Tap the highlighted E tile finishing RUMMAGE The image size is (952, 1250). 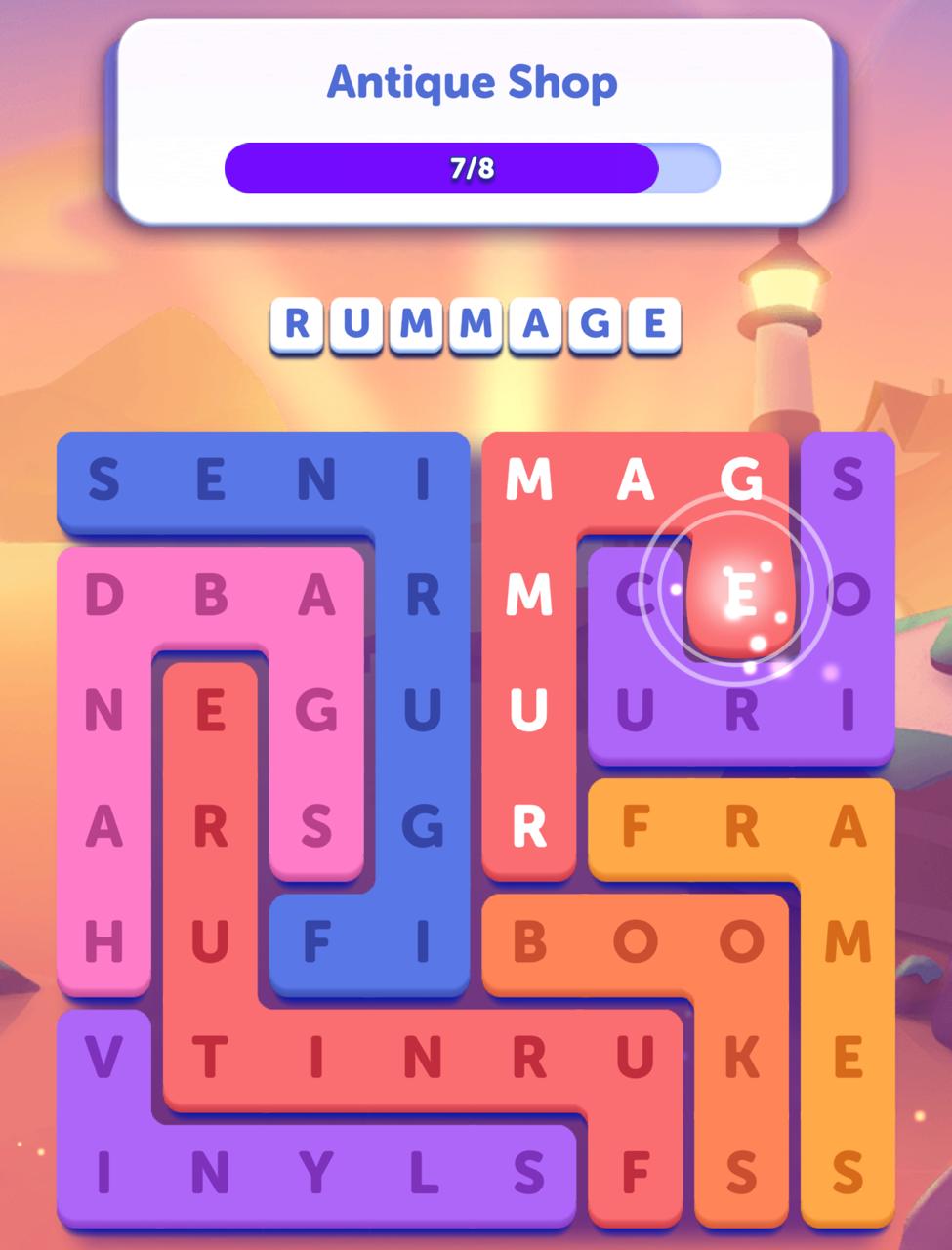tap(742, 595)
